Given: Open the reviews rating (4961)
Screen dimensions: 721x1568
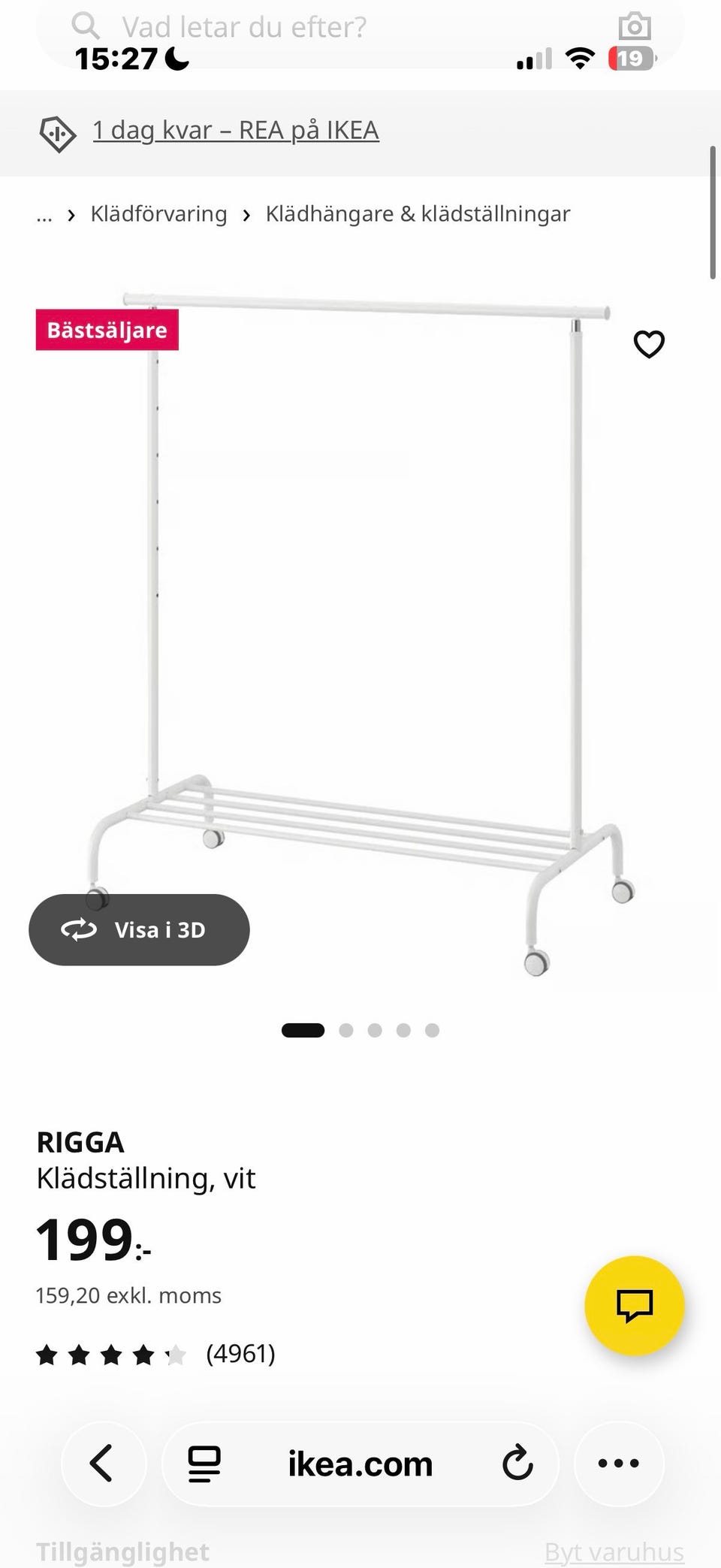Looking at the screenshot, I should [x=155, y=1354].
